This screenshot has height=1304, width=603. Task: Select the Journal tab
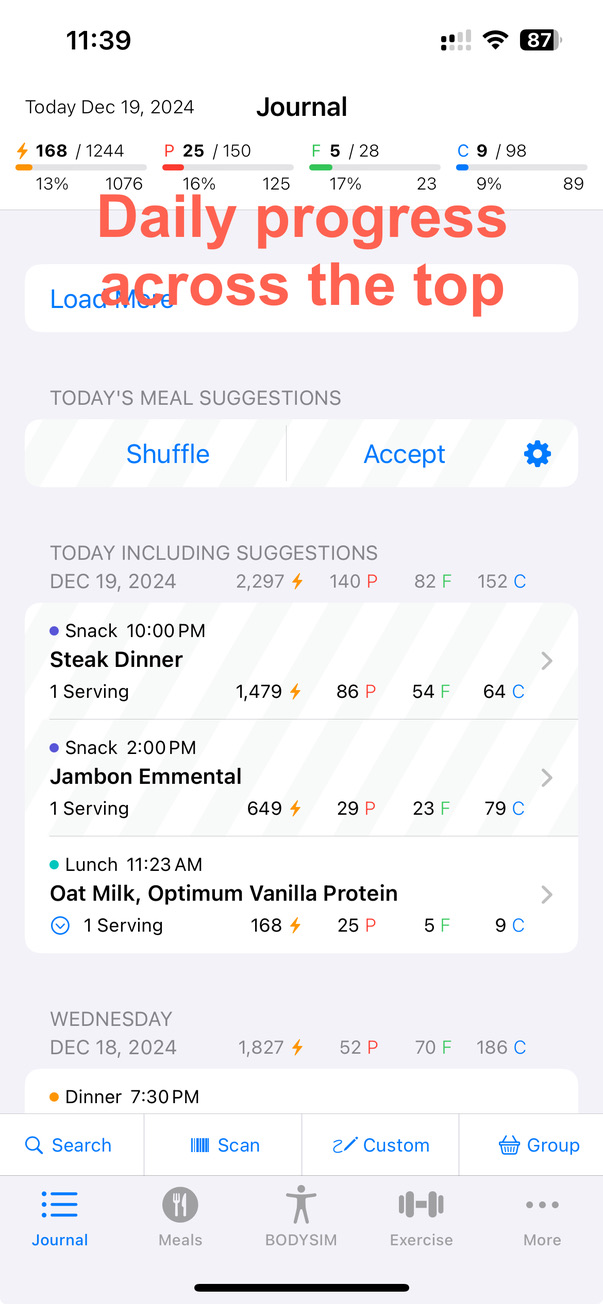click(x=60, y=1217)
